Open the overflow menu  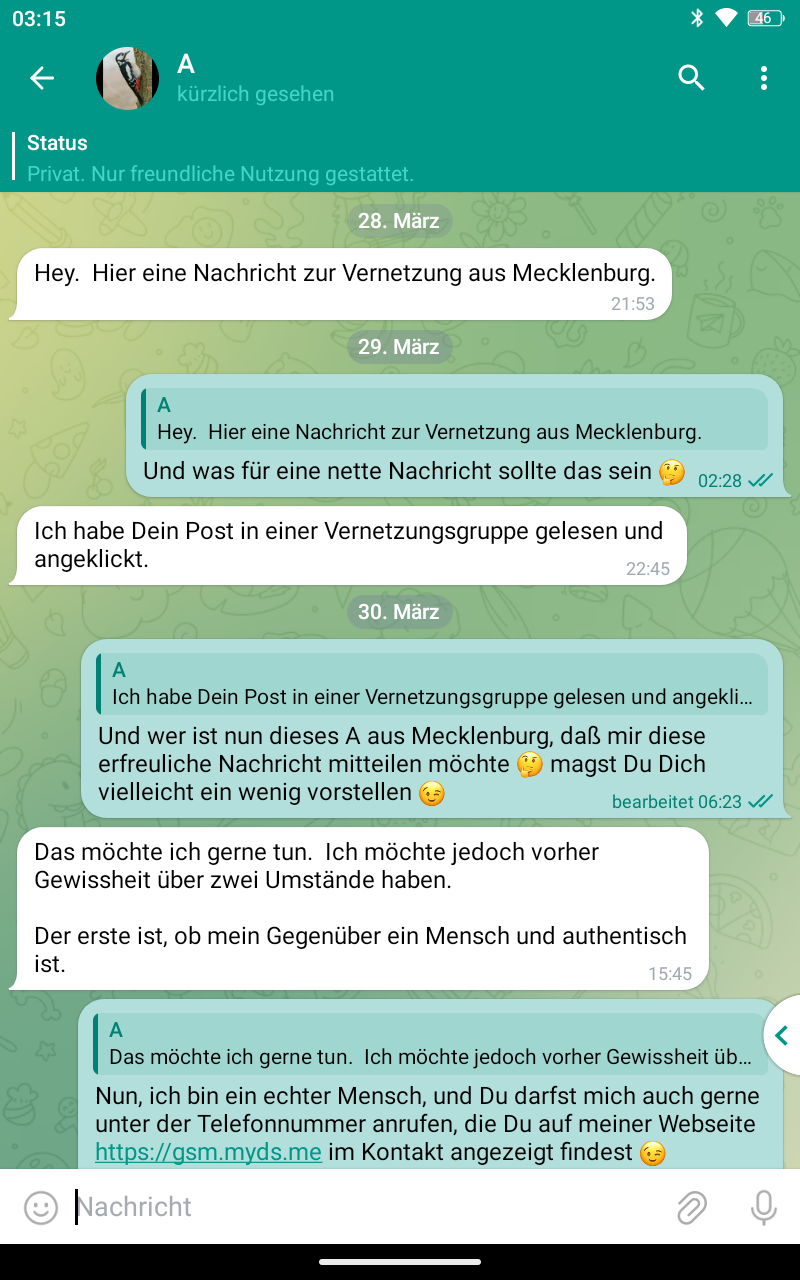tap(764, 78)
